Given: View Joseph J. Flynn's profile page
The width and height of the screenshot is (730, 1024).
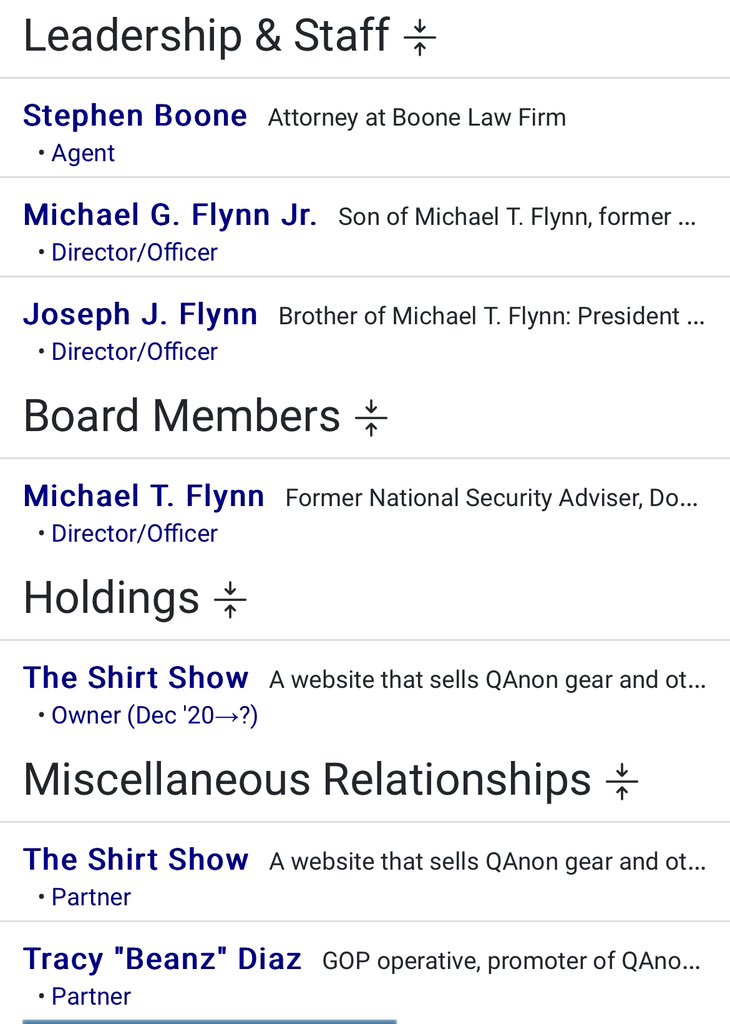Looking at the screenshot, I should coord(140,315).
